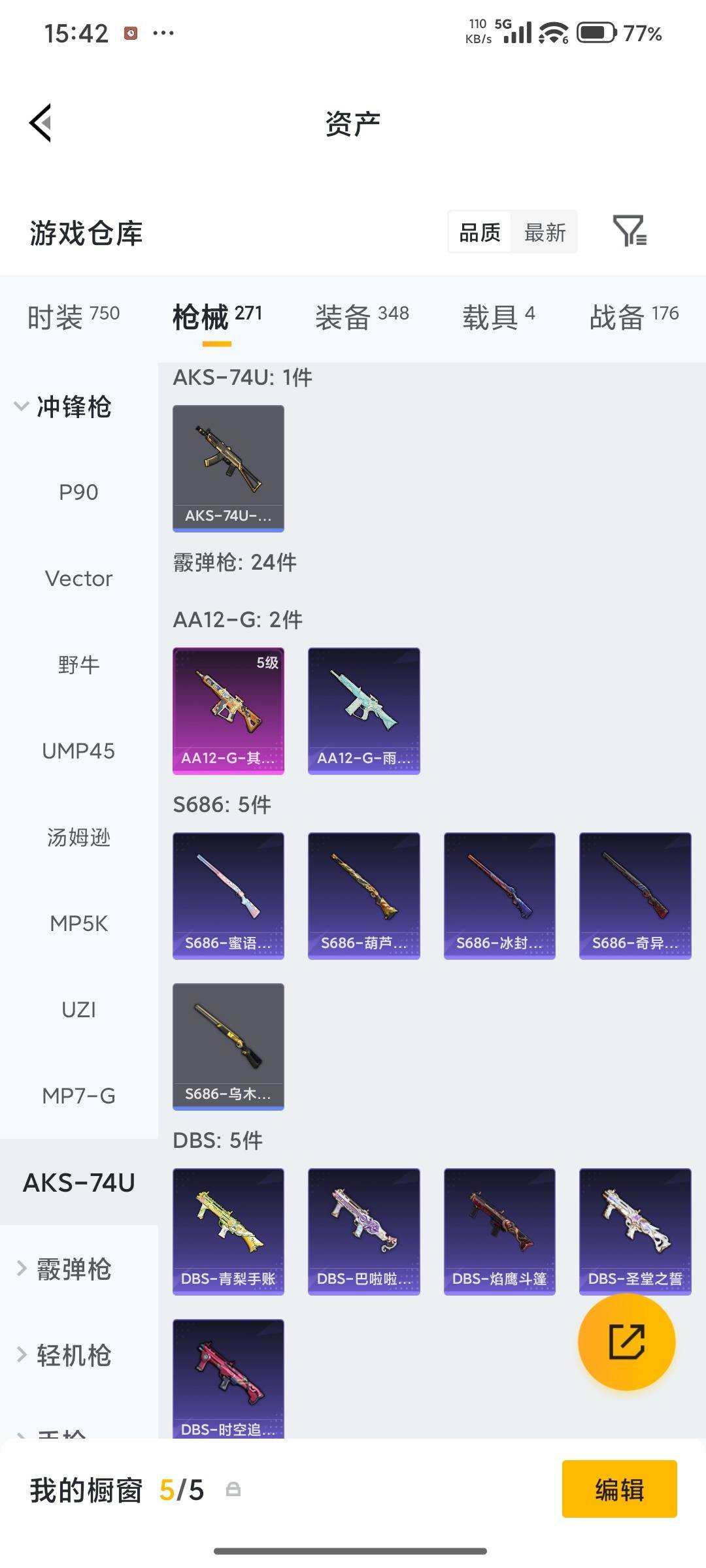Select Vector in the side list

(78, 578)
